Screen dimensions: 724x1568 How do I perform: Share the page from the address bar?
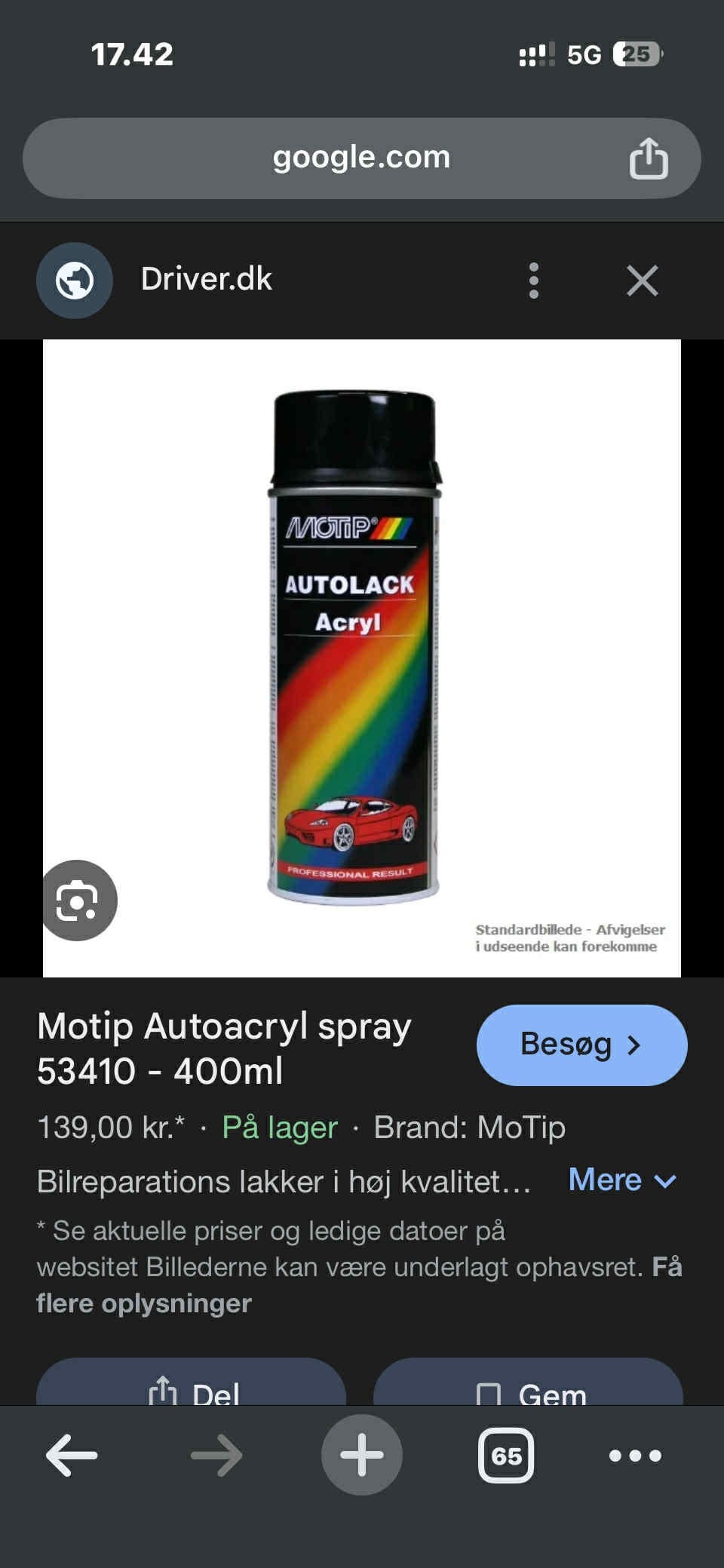pos(649,158)
